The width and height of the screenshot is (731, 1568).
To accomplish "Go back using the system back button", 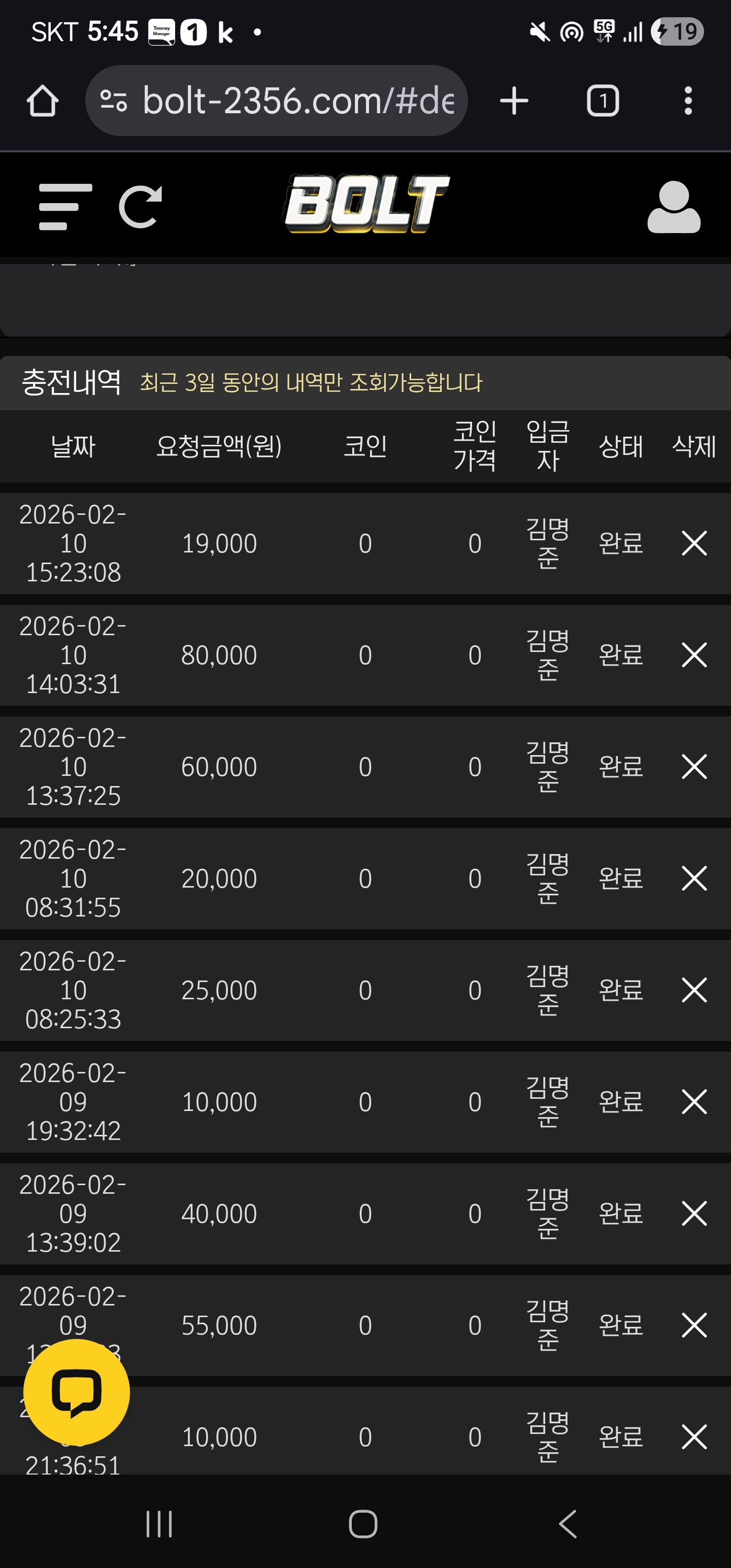I will coord(567,1524).
